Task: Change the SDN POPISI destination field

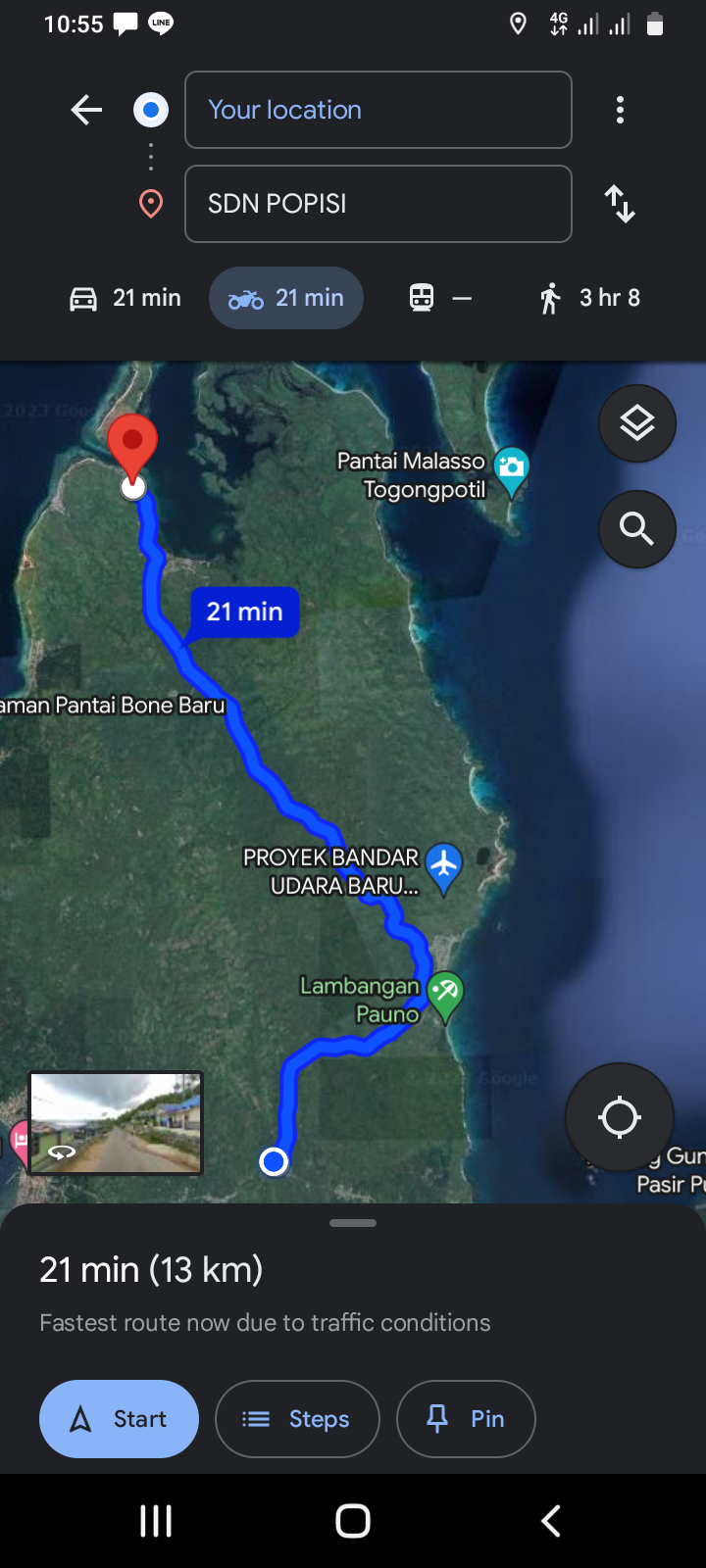Action: tap(378, 204)
